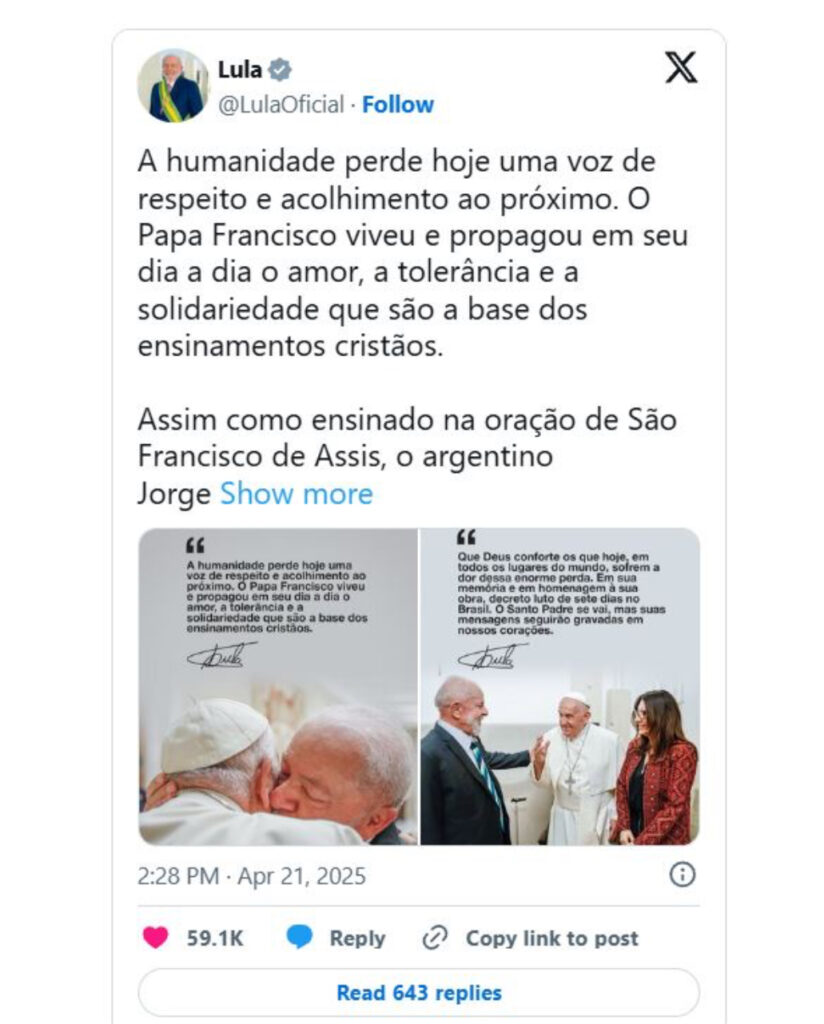Open the post info icon
This screenshot has height=1024, width=824.
tap(681, 875)
